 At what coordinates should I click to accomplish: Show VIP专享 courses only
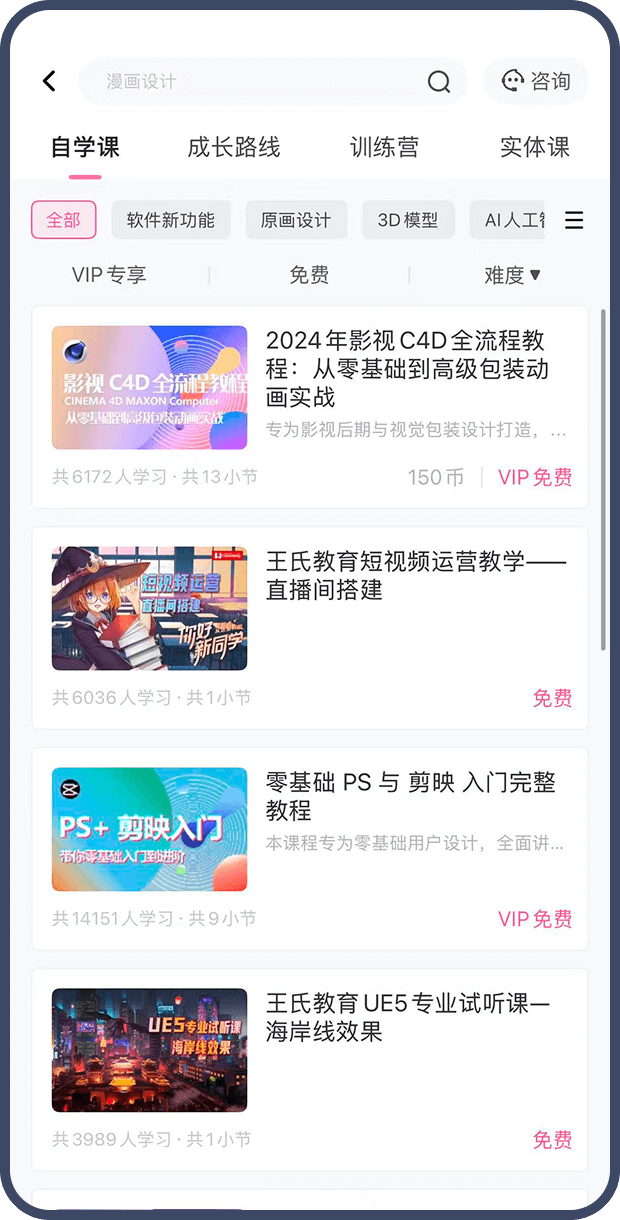coord(109,275)
